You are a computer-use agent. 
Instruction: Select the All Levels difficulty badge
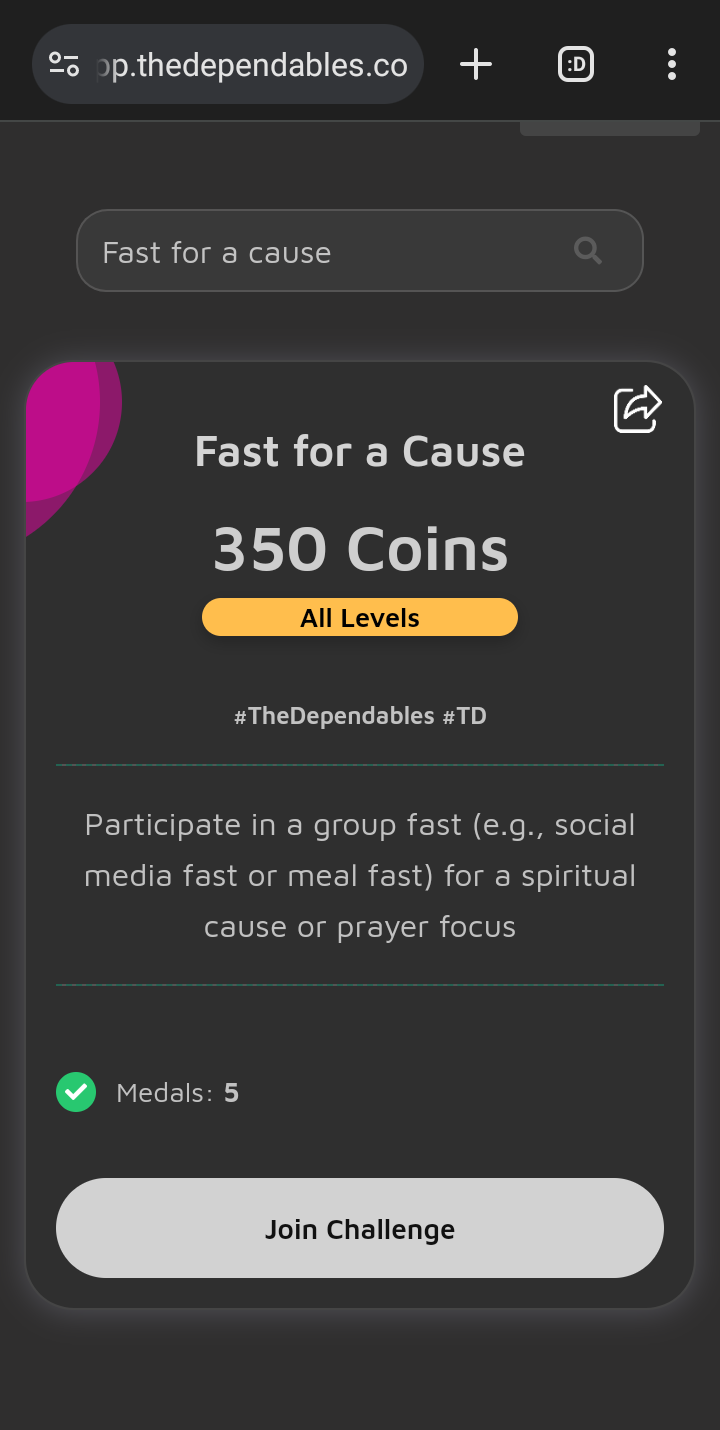tap(359, 617)
